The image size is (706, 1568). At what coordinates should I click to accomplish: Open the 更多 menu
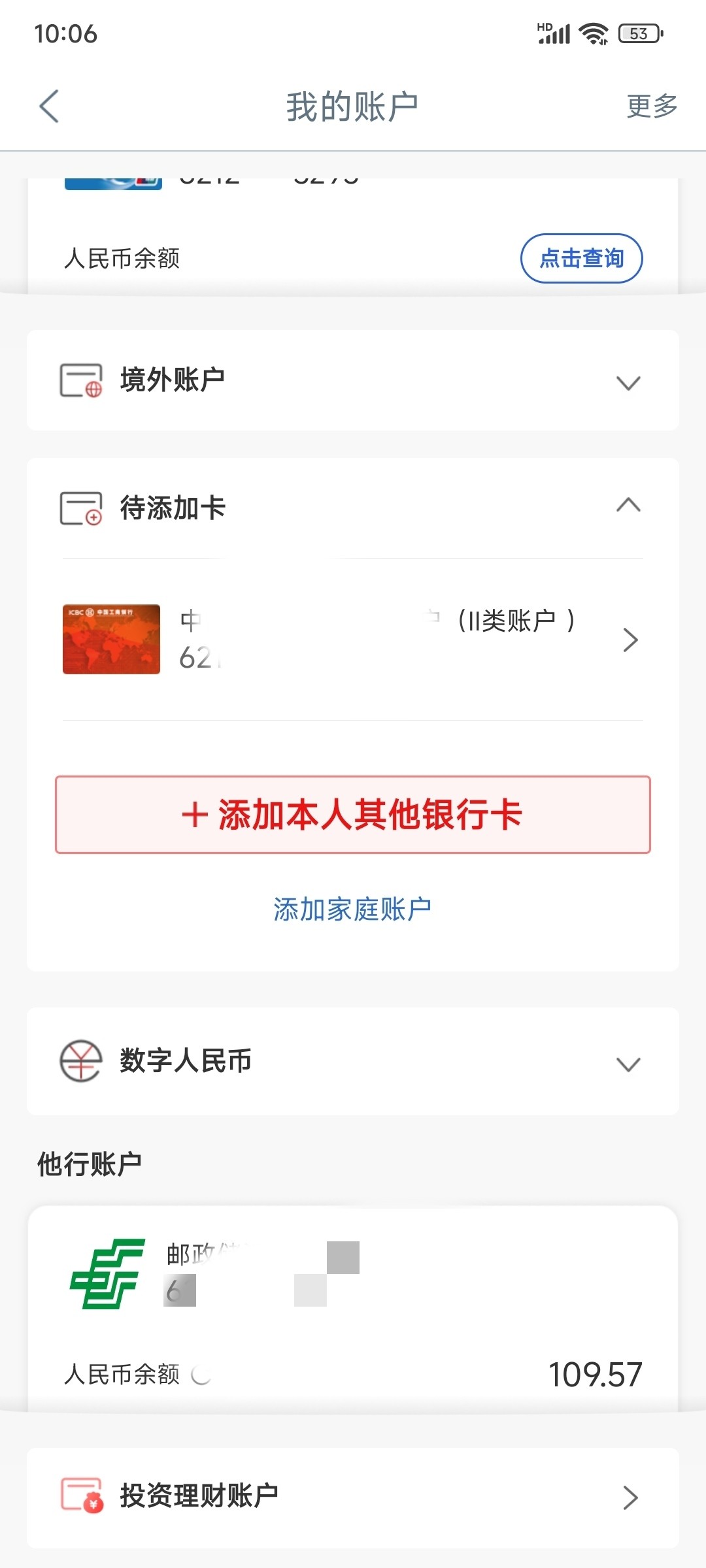[652, 106]
